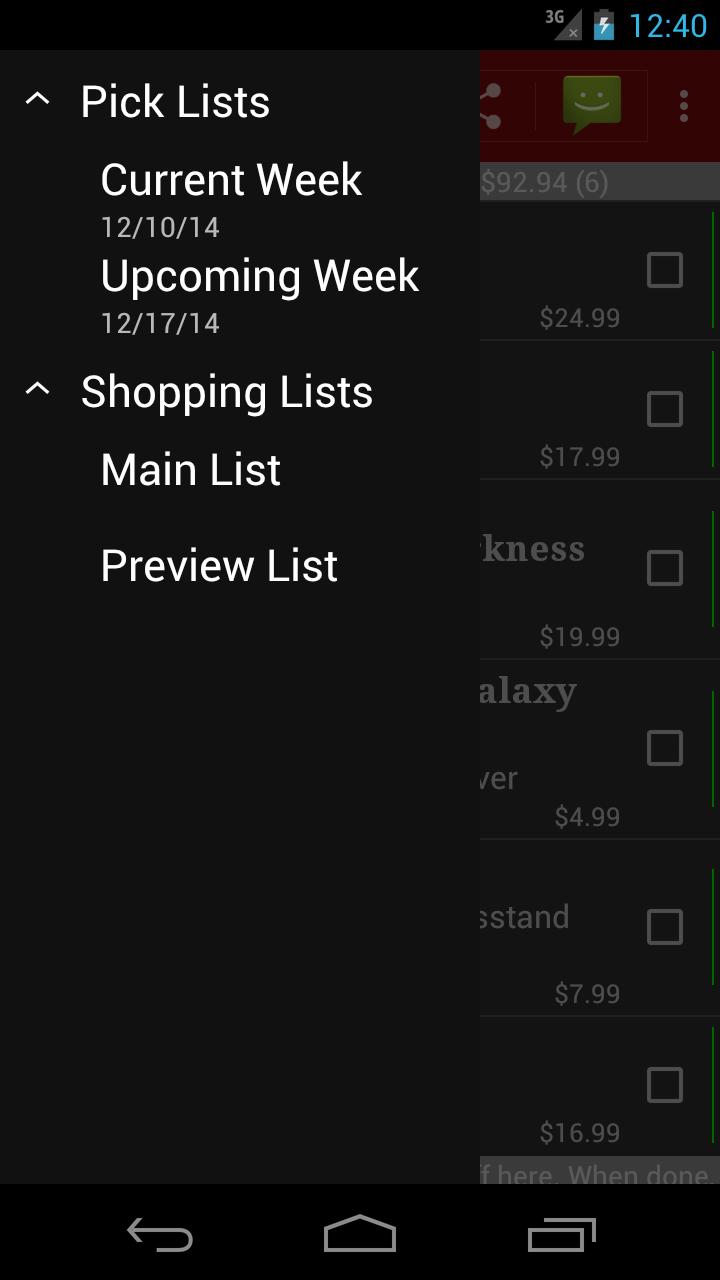Image resolution: width=720 pixels, height=1280 pixels.
Task: Open recent apps
Action: [x=561, y=1235]
